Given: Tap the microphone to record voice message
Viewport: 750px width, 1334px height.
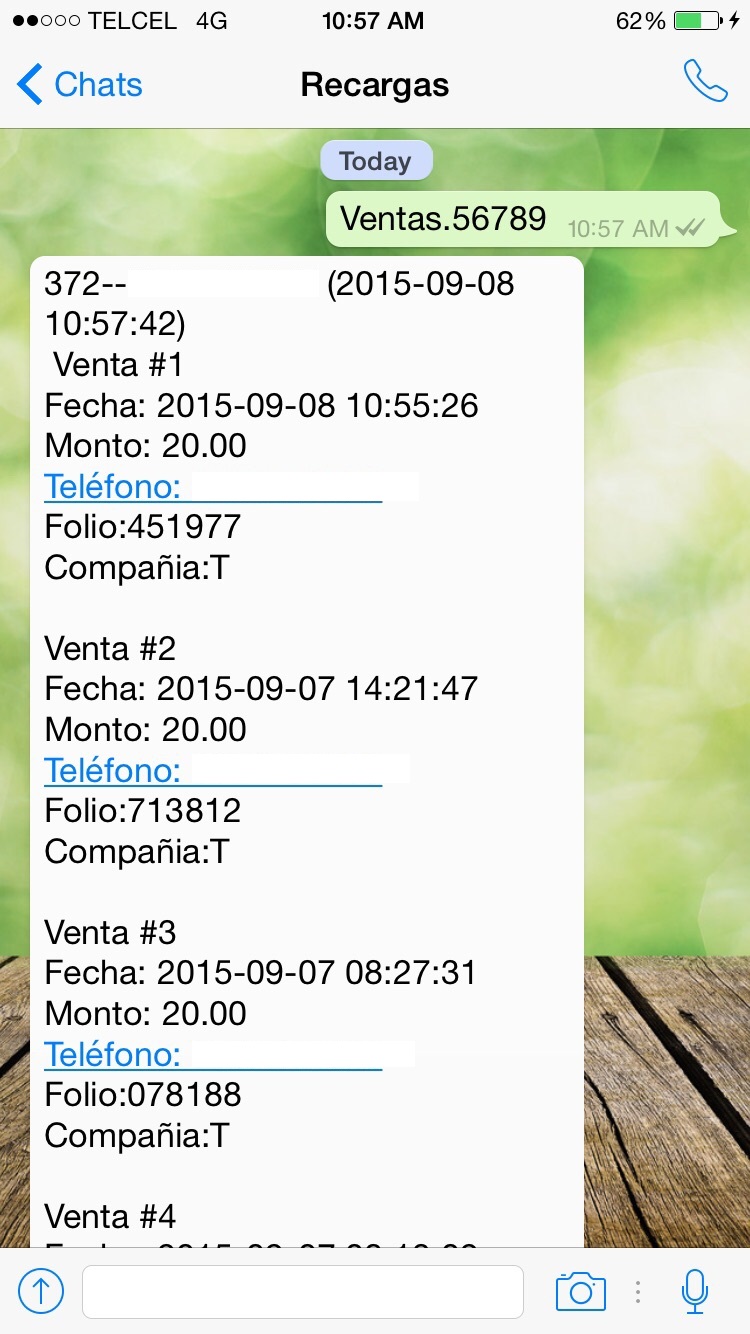Looking at the screenshot, I should pyautogui.click(x=695, y=1291).
